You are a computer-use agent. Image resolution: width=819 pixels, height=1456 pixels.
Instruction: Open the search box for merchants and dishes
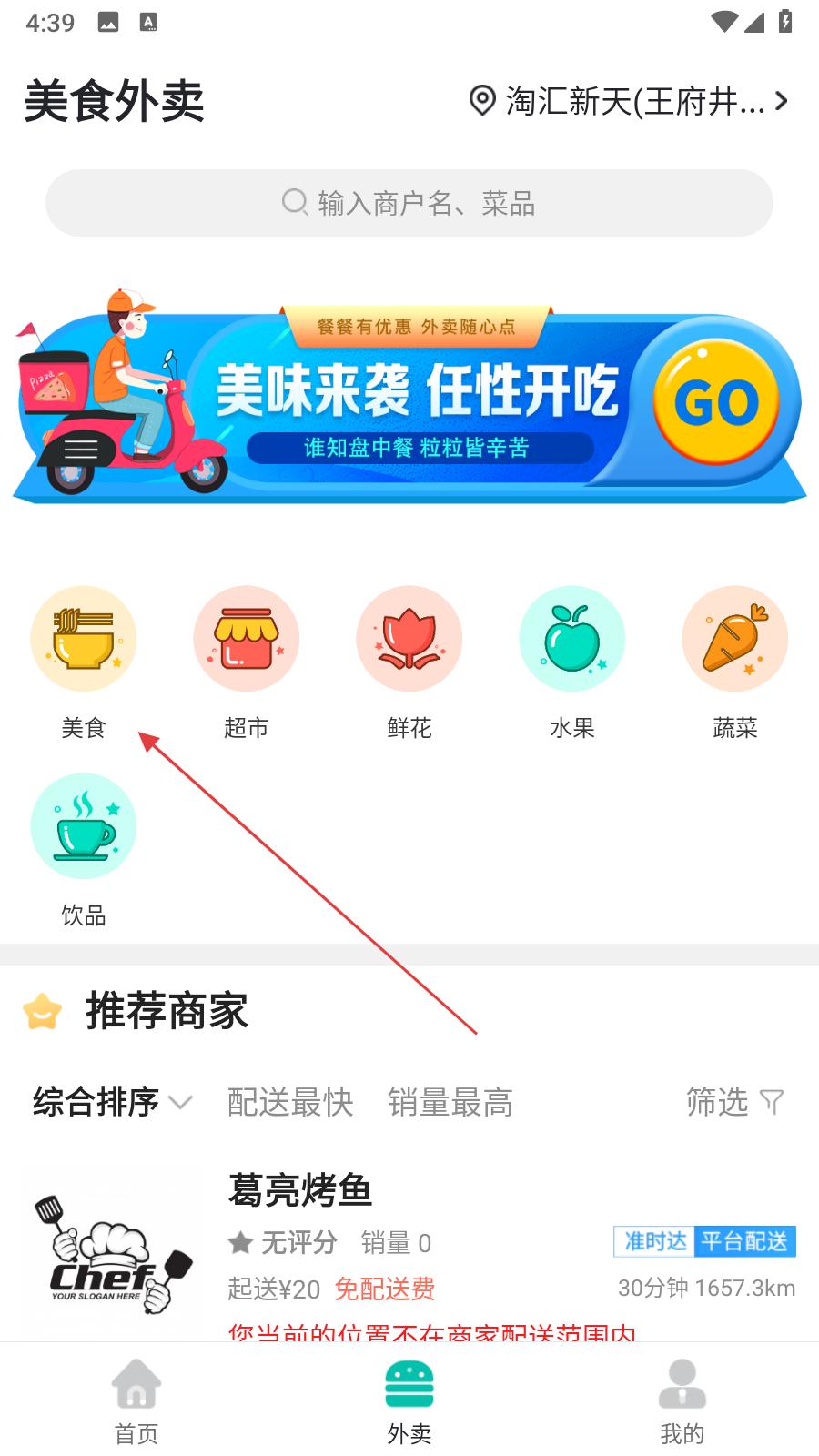[409, 203]
